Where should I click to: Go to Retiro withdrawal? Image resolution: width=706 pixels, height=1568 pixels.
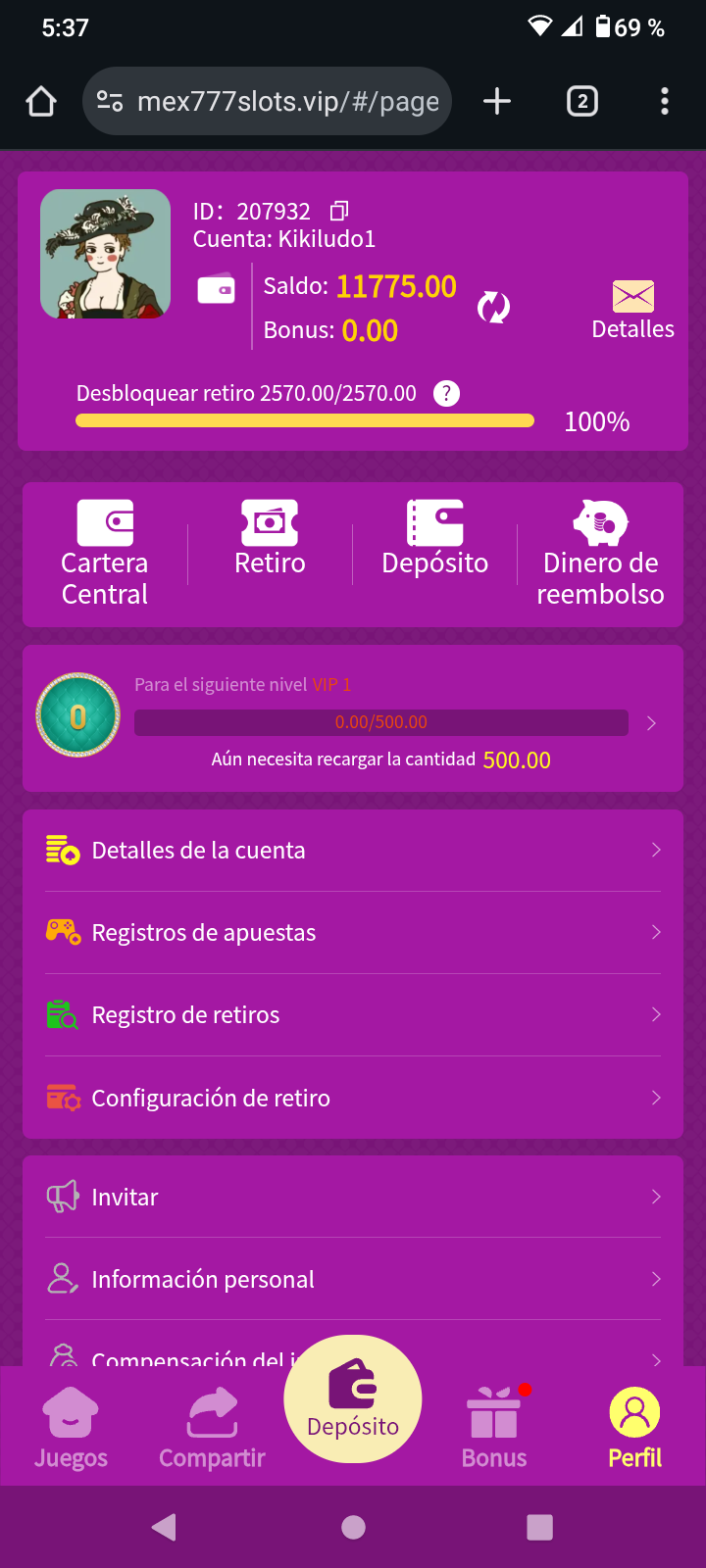point(270,537)
